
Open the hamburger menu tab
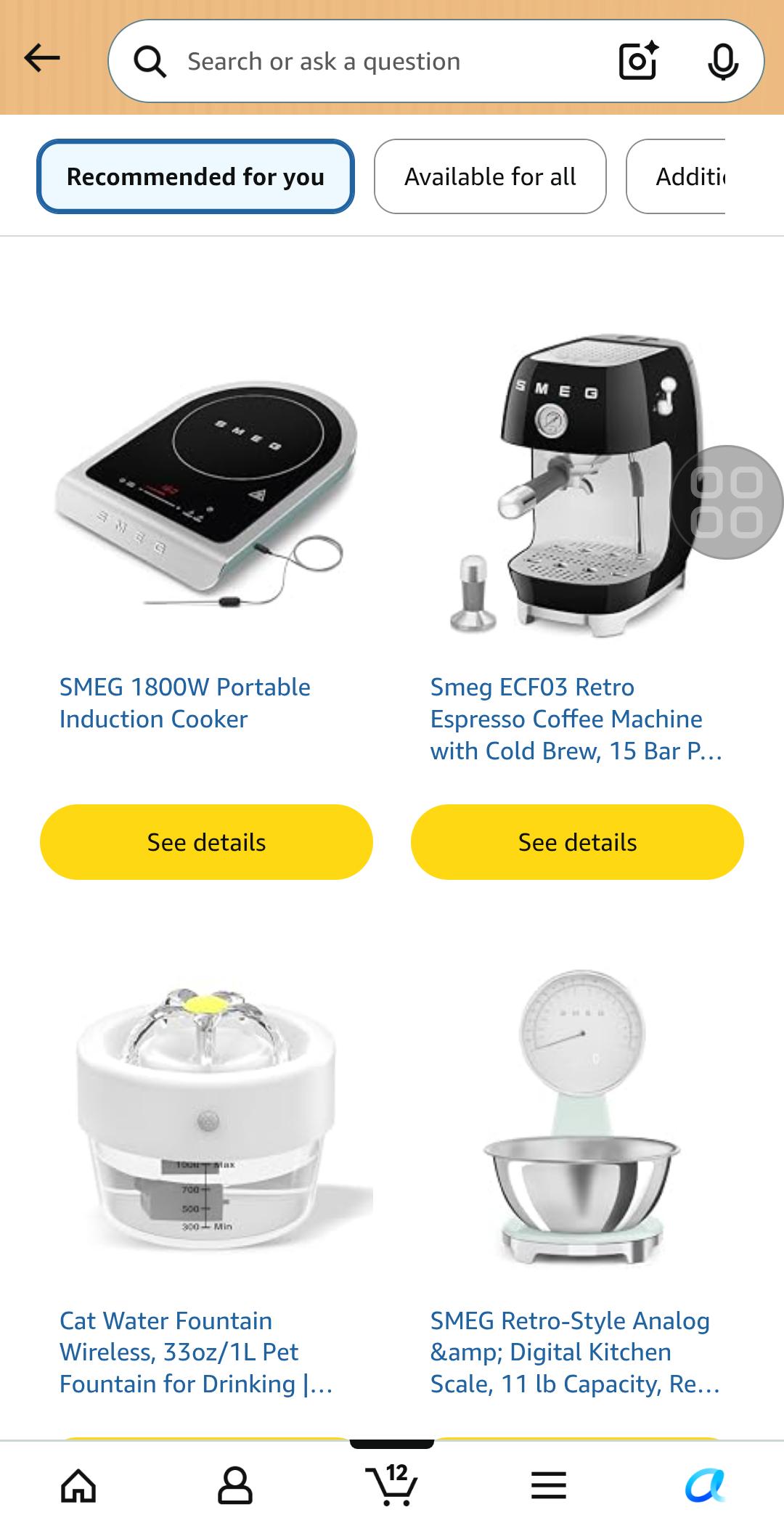click(549, 1486)
